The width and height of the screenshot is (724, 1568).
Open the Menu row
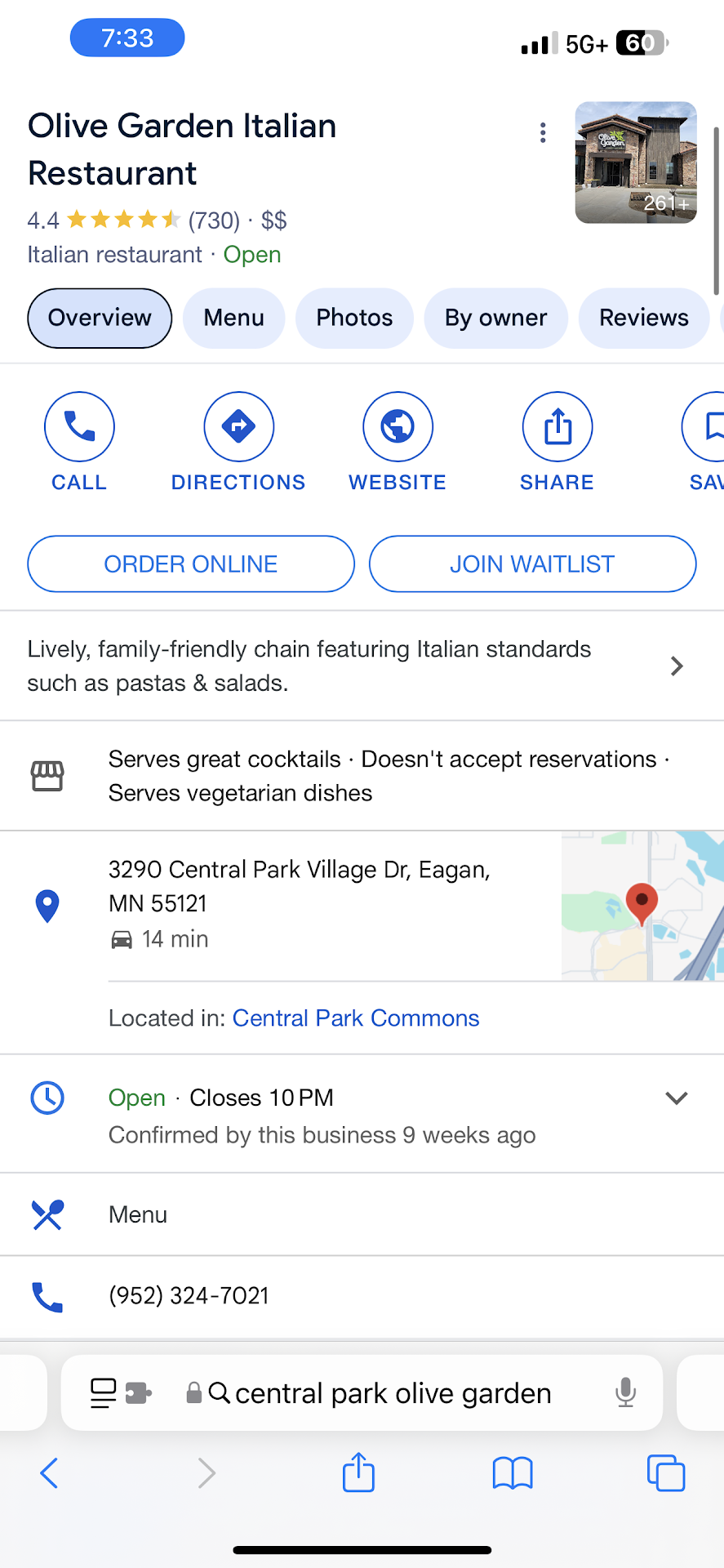(138, 1215)
